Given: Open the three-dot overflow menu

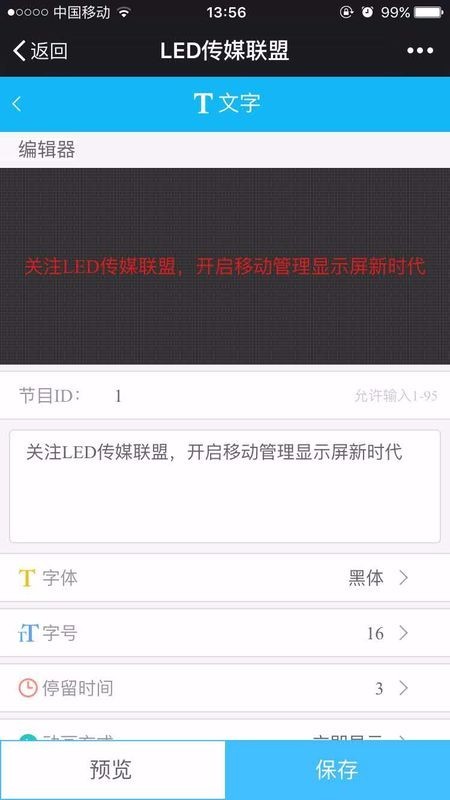Looking at the screenshot, I should point(420,51).
